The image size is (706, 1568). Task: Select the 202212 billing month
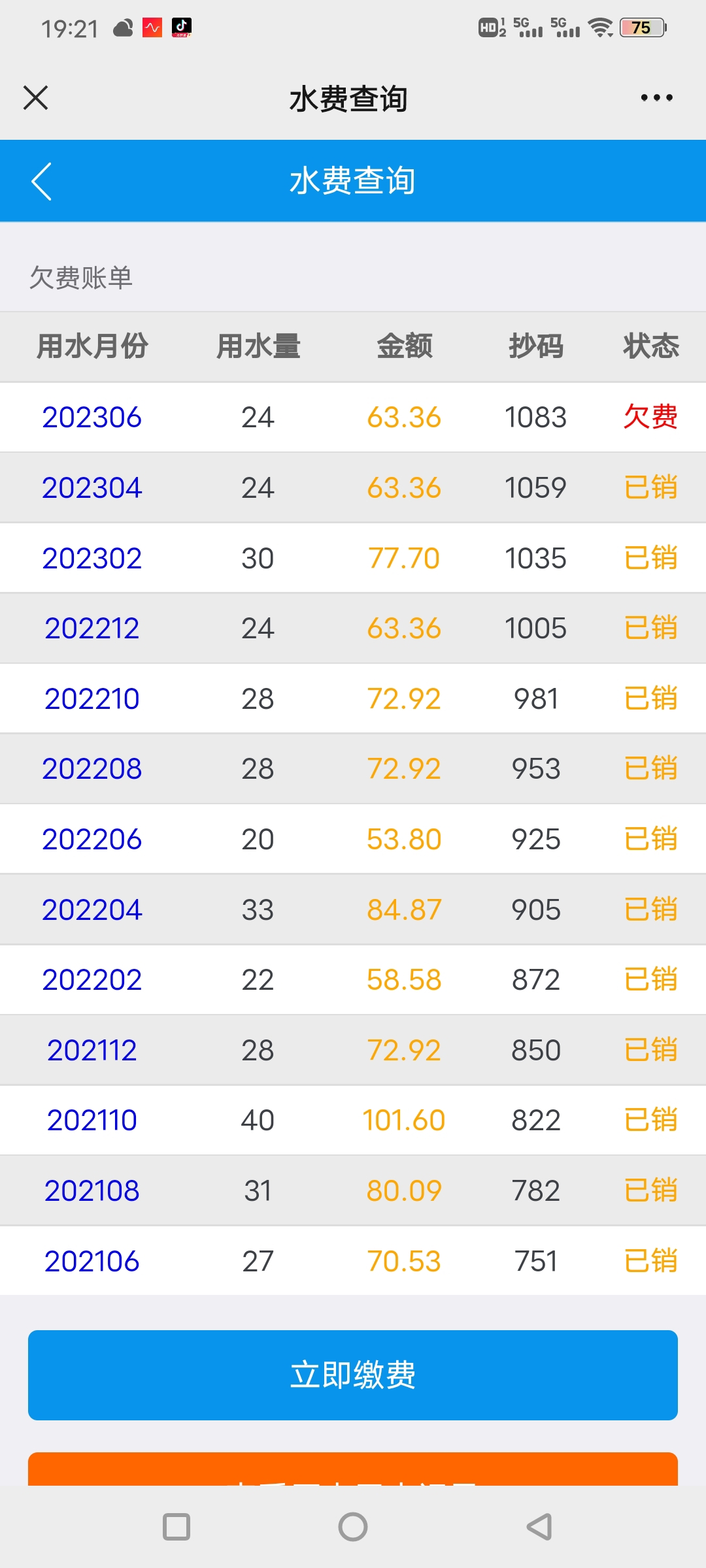coord(92,629)
